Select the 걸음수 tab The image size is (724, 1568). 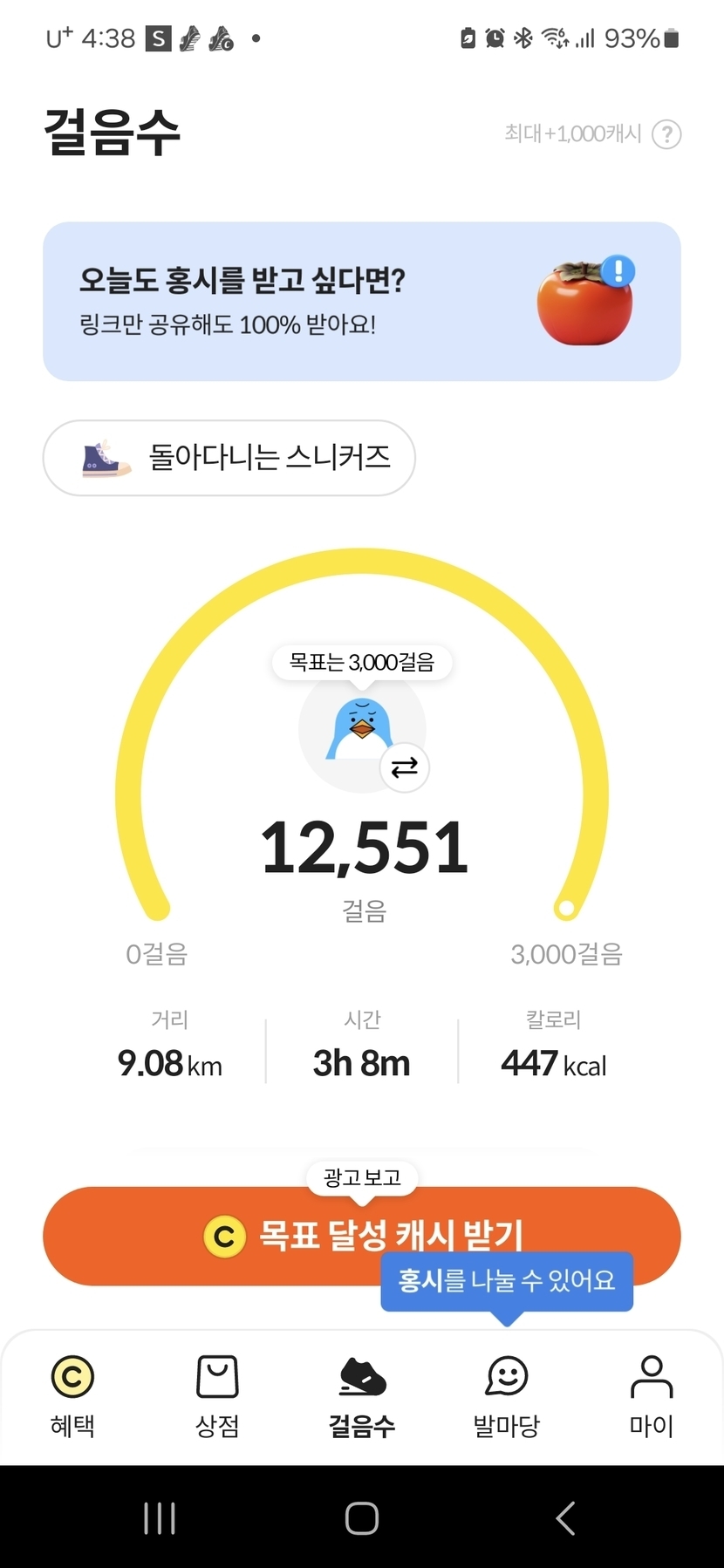pos(362,1395)
